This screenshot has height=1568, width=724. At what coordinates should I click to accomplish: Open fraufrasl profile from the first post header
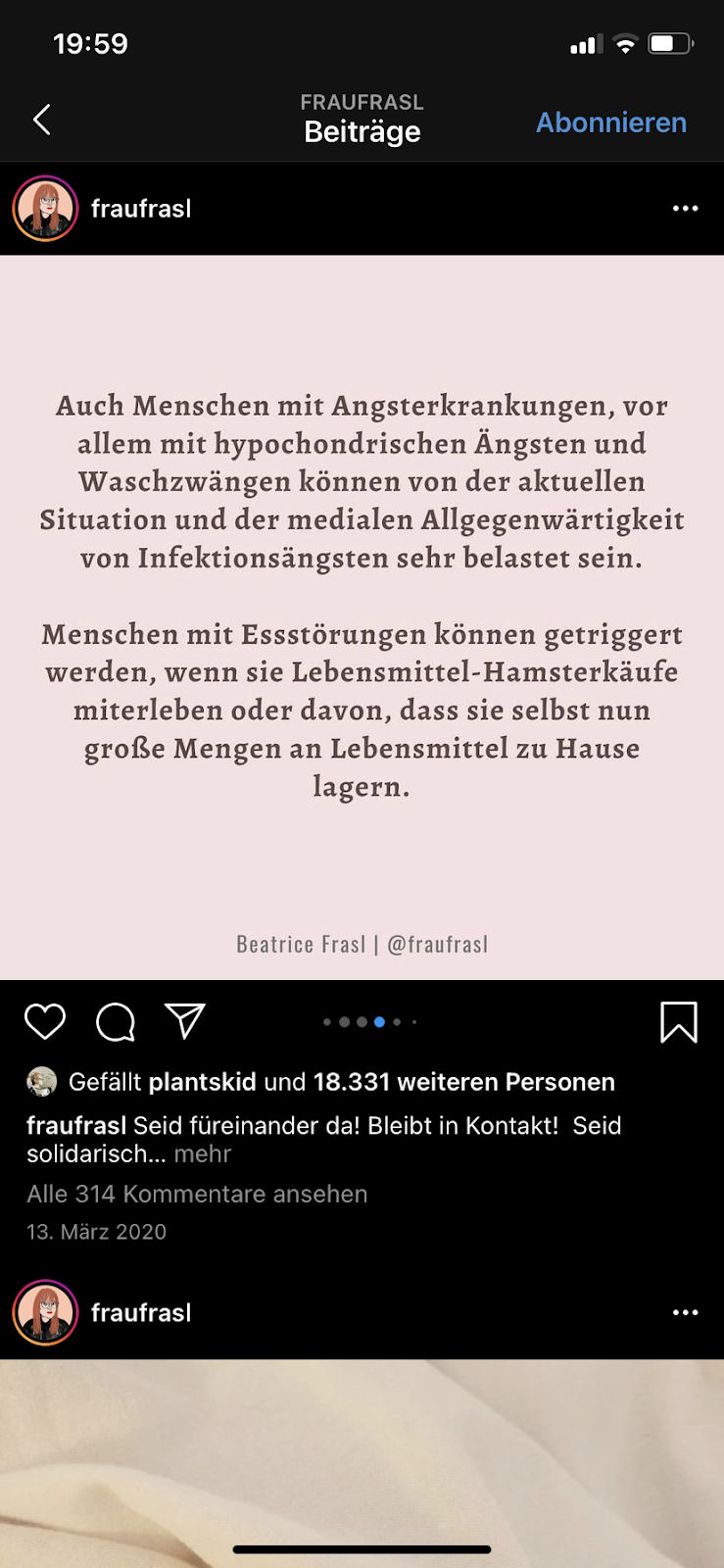141,209
